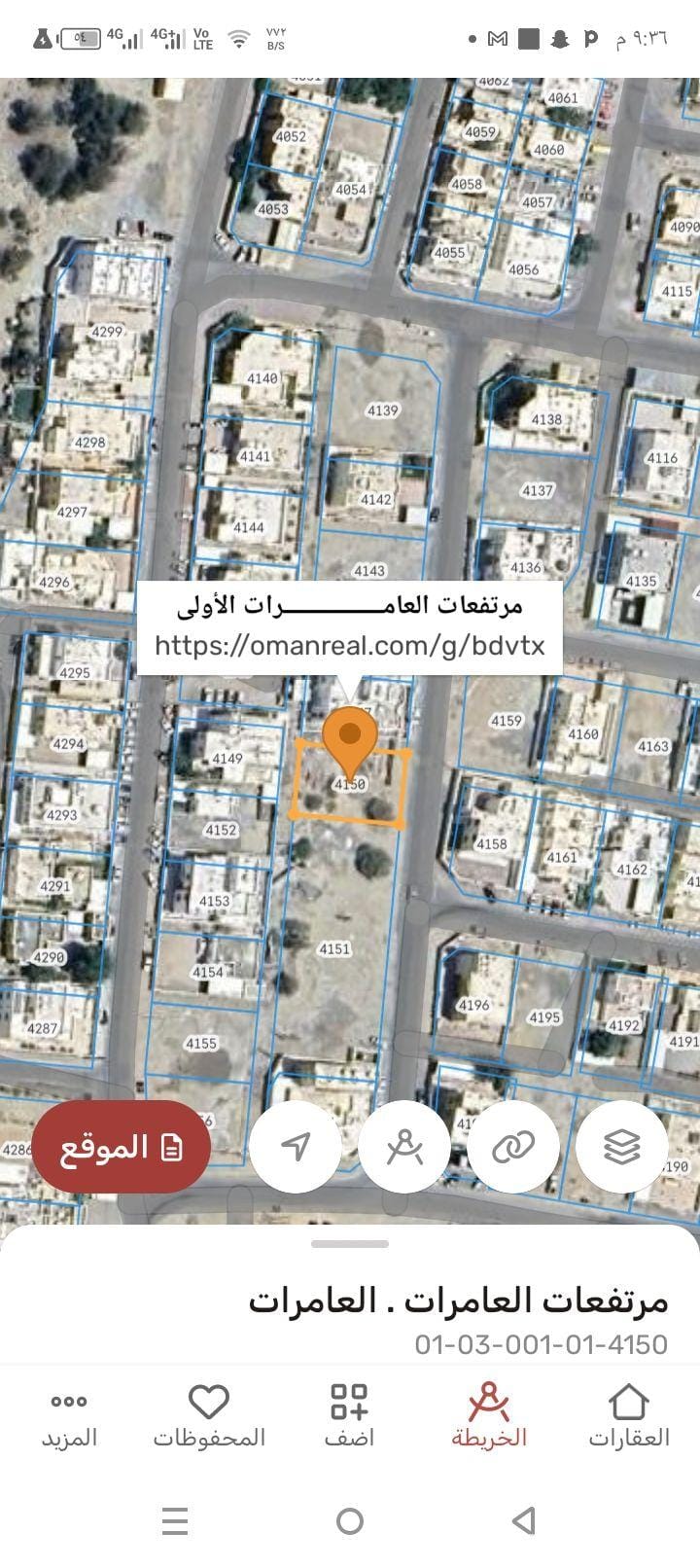The height and width of the screenshot is (1568, 700).
Task: Open the measurement compass tool
Action: (x=404, y=1147)
